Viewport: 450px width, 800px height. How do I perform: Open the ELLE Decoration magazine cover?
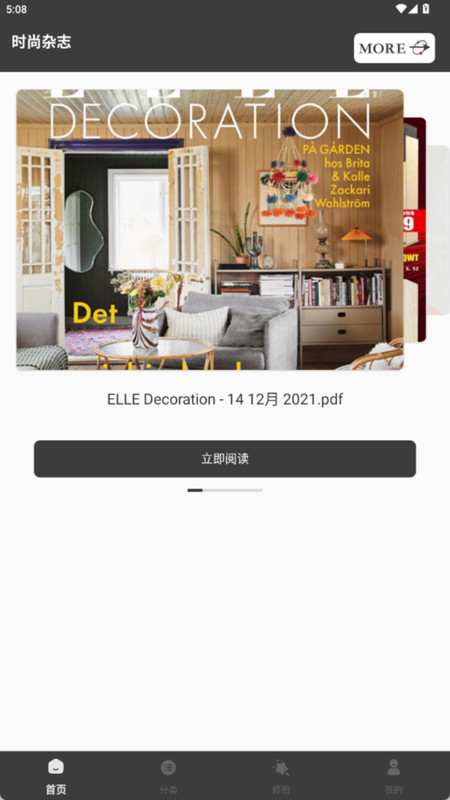pyautogui.click(x=210, y=230)
